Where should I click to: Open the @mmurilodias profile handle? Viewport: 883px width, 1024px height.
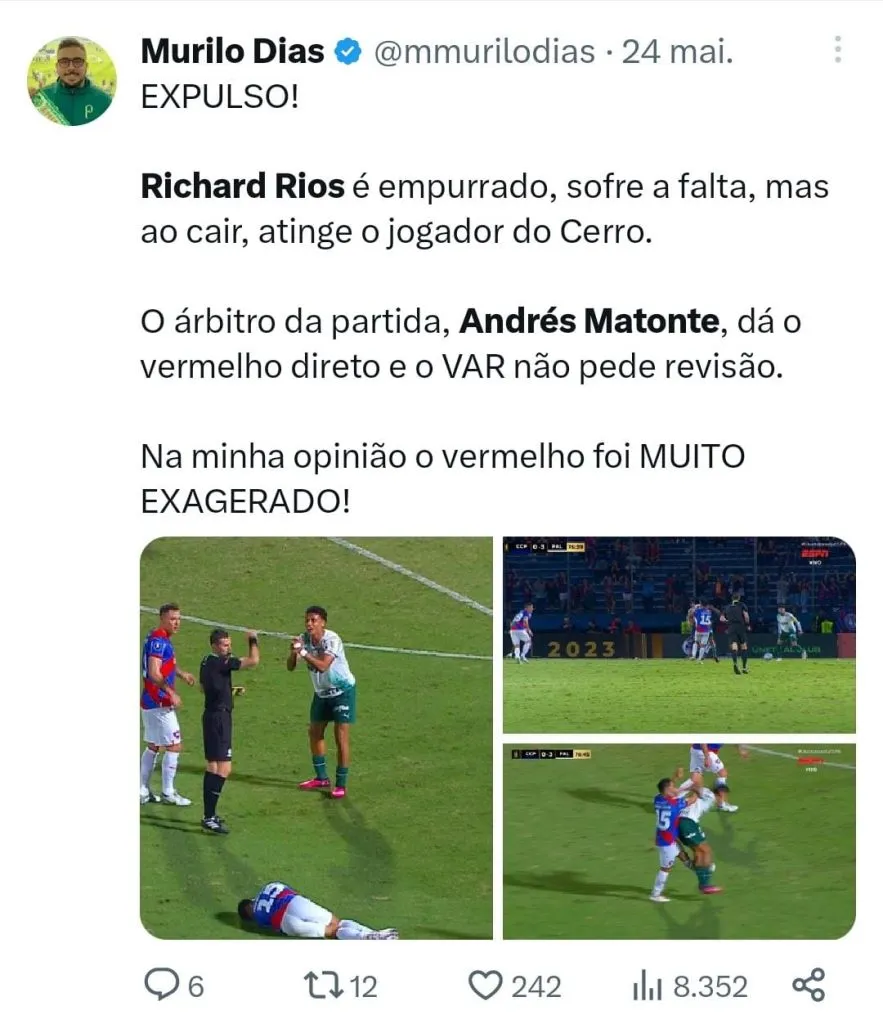coord(484,51)
